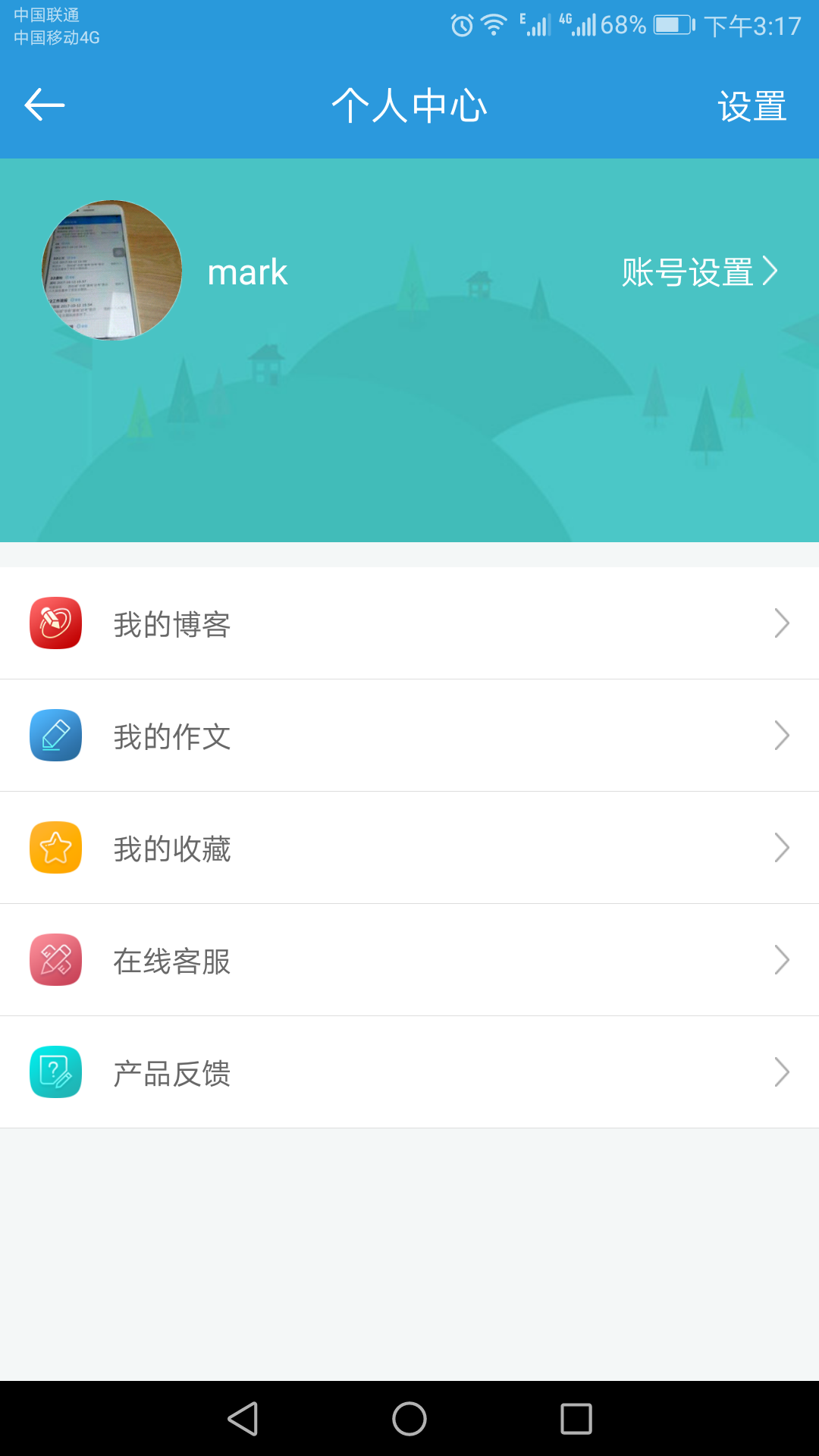Expand the 我的博客 row chevron
The width and height of the screenshot is (819, 1456).
point(783,623)
